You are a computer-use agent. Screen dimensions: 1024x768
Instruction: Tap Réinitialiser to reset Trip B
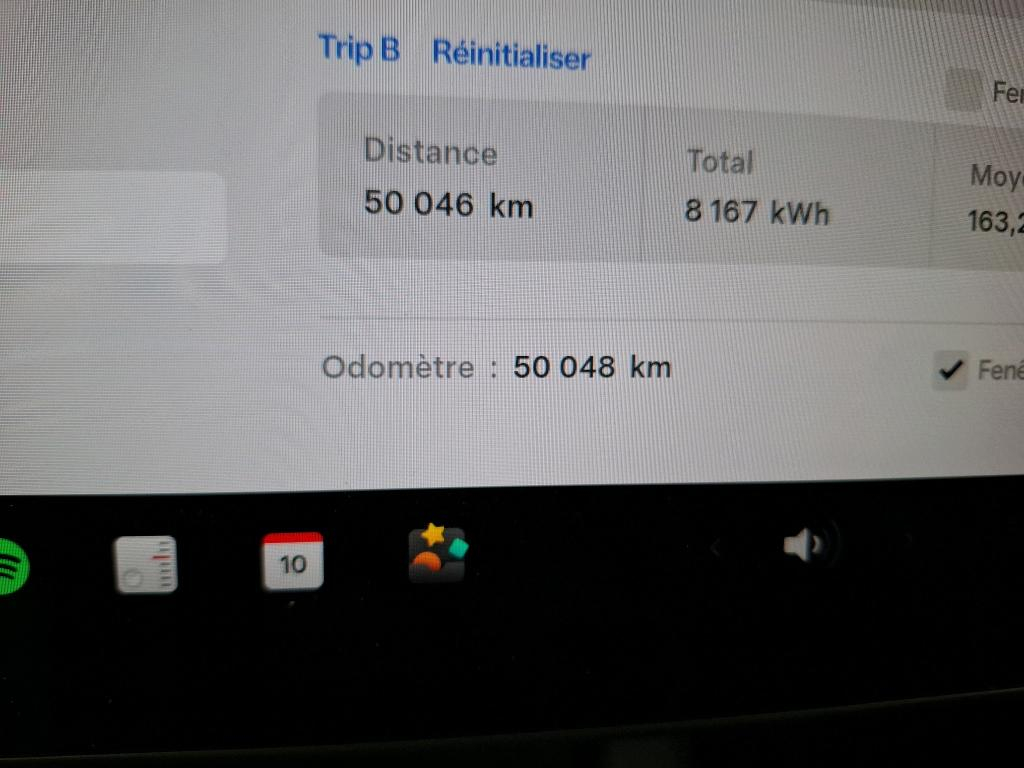[511, 55]
